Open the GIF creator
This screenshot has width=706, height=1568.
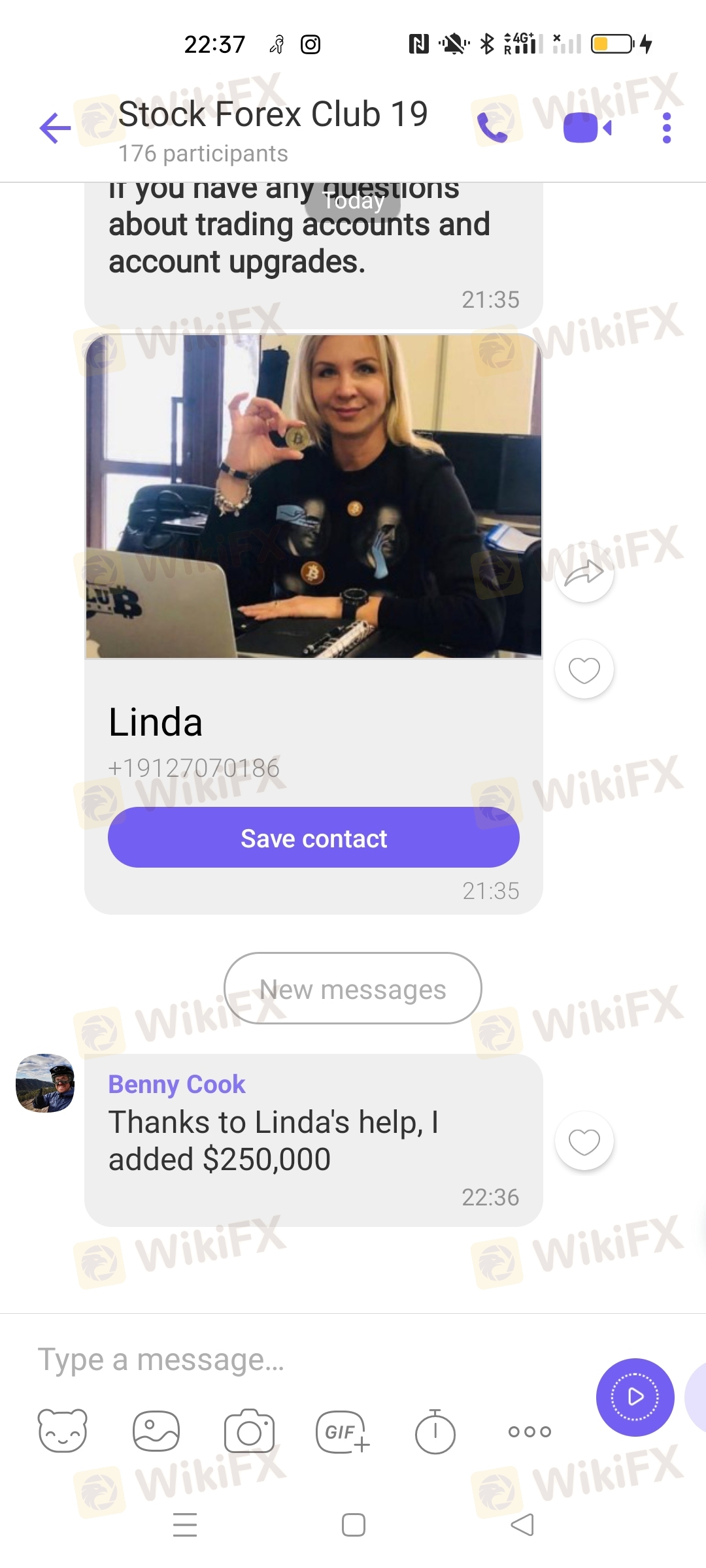(343, 1432)
